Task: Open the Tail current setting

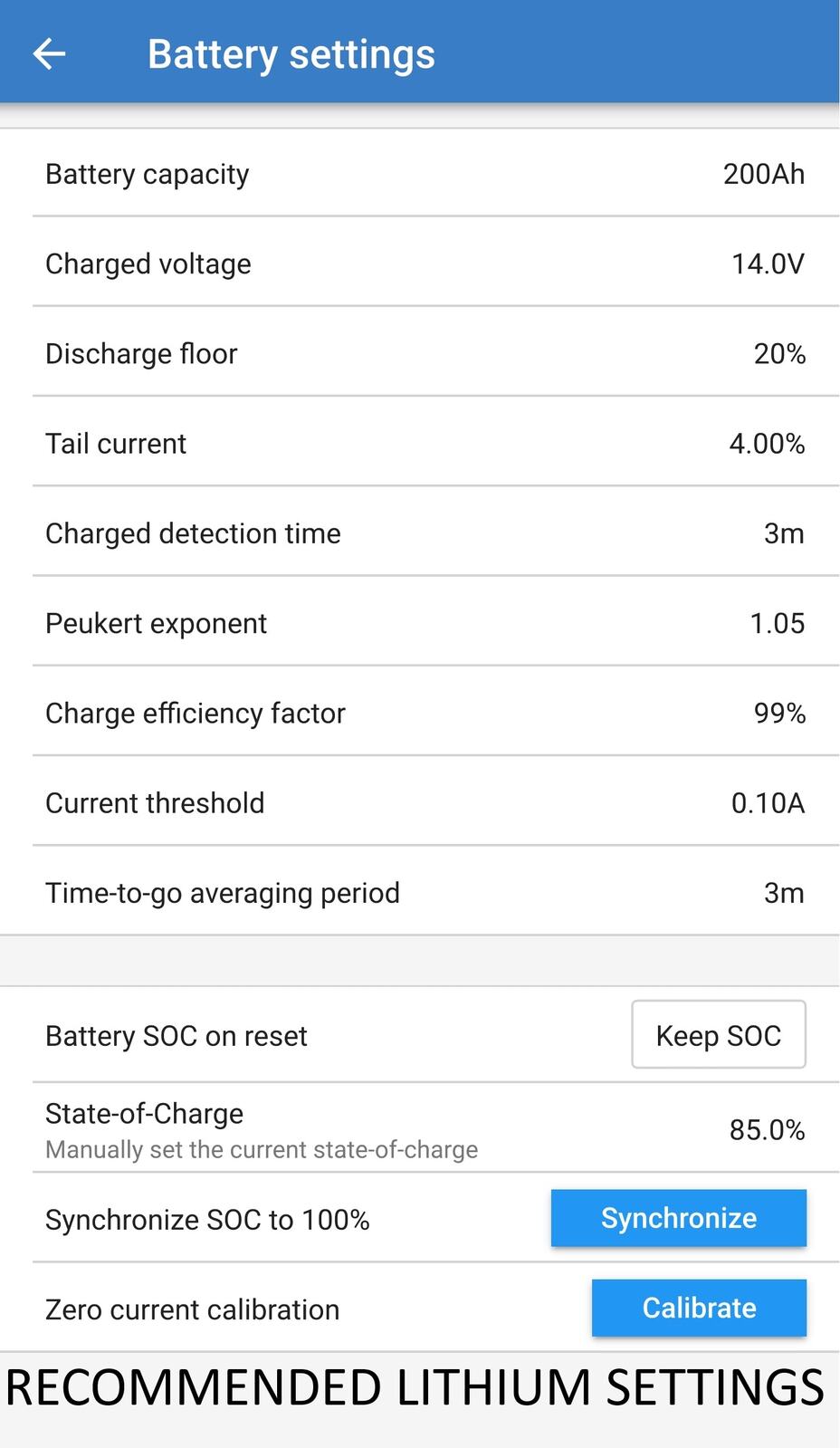Action: [420, 443]
